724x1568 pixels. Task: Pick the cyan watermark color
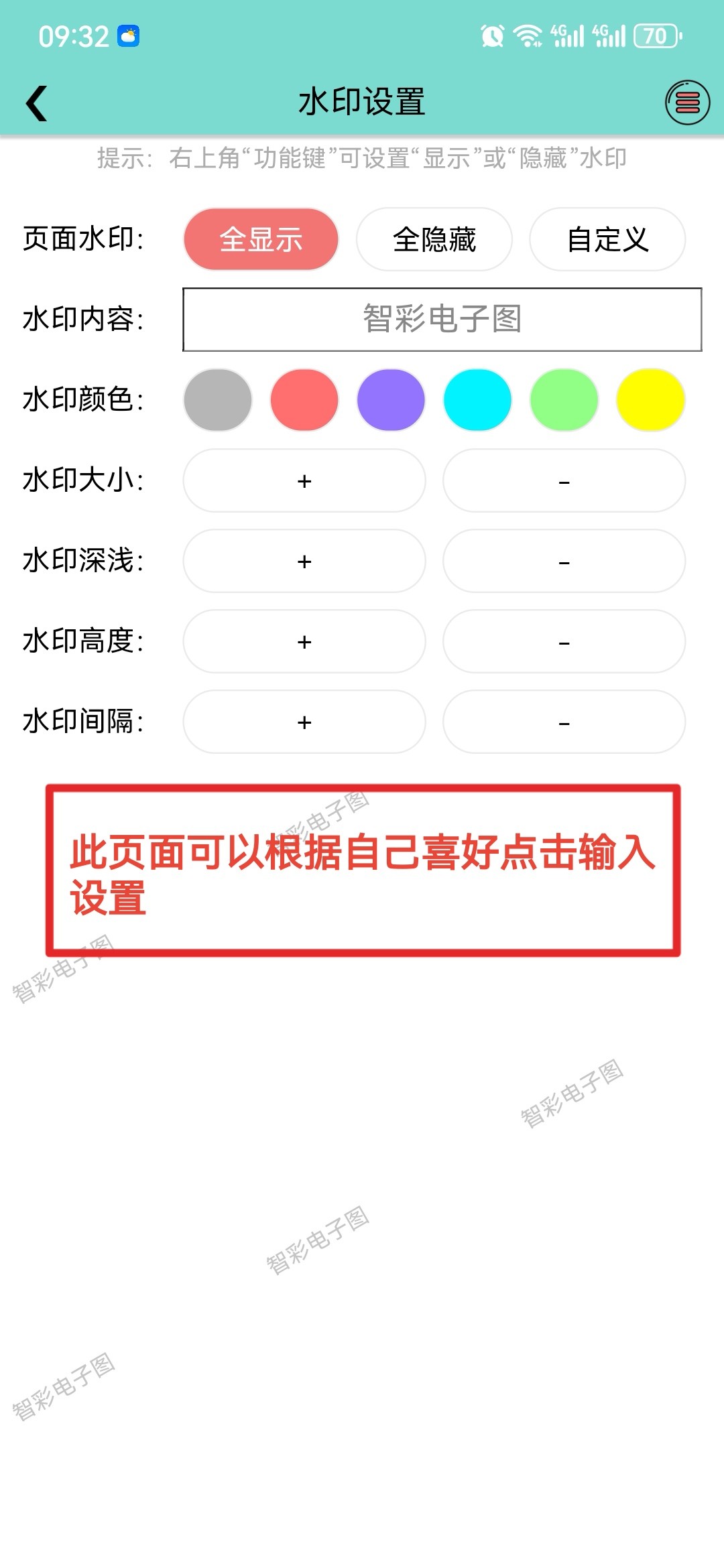pyautogui.click(x=477, y=400)
